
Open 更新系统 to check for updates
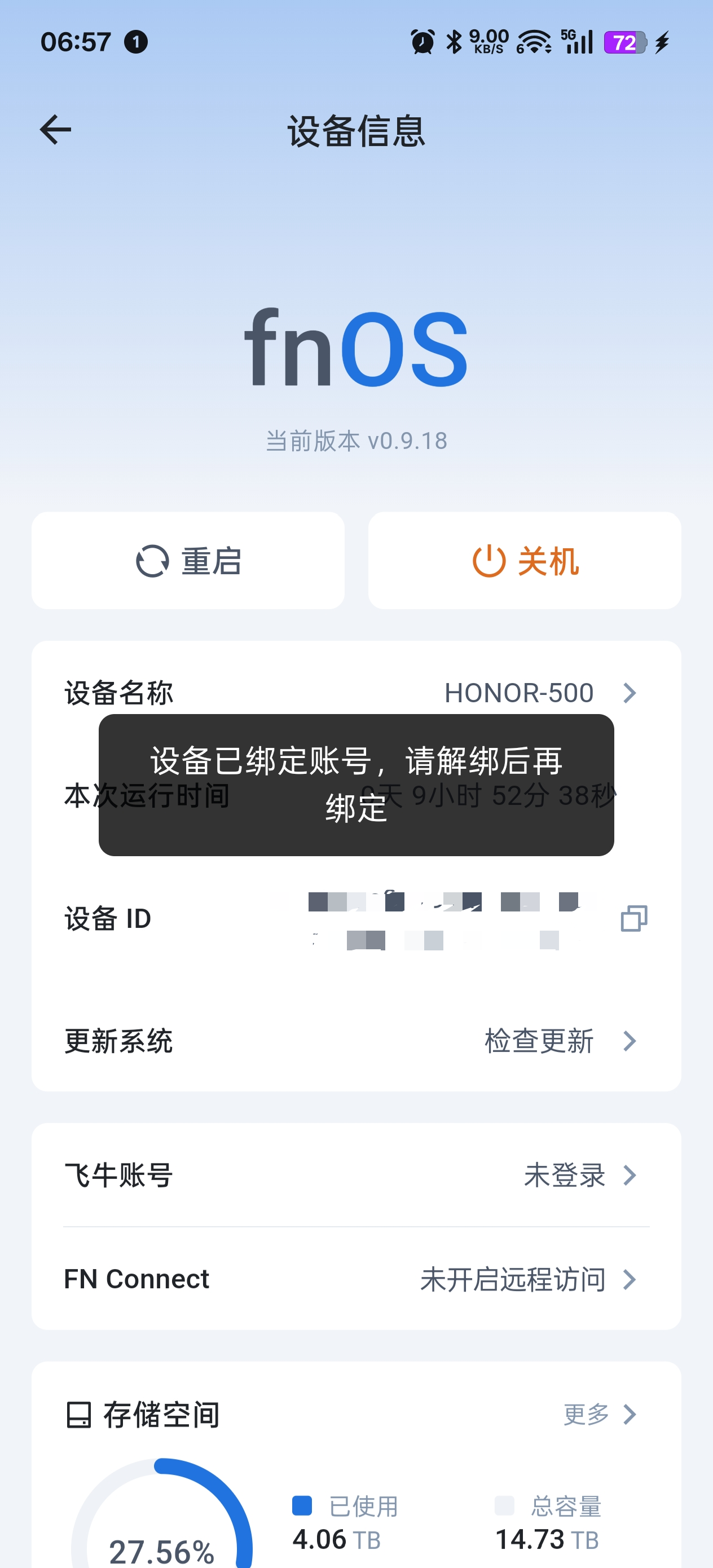[356, 1041]
